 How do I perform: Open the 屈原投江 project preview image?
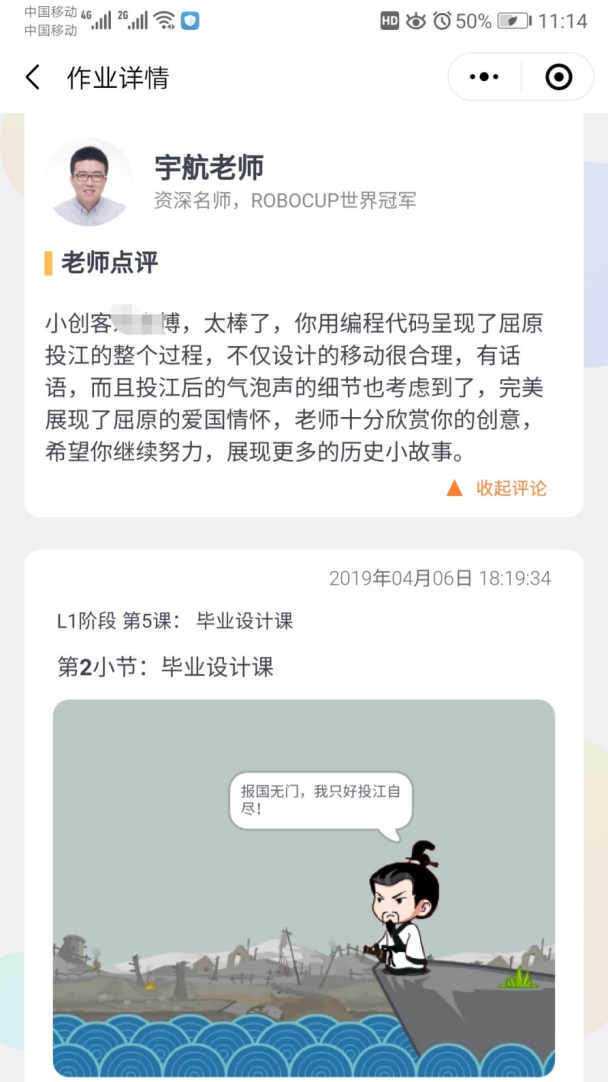(x=303, y=888)
